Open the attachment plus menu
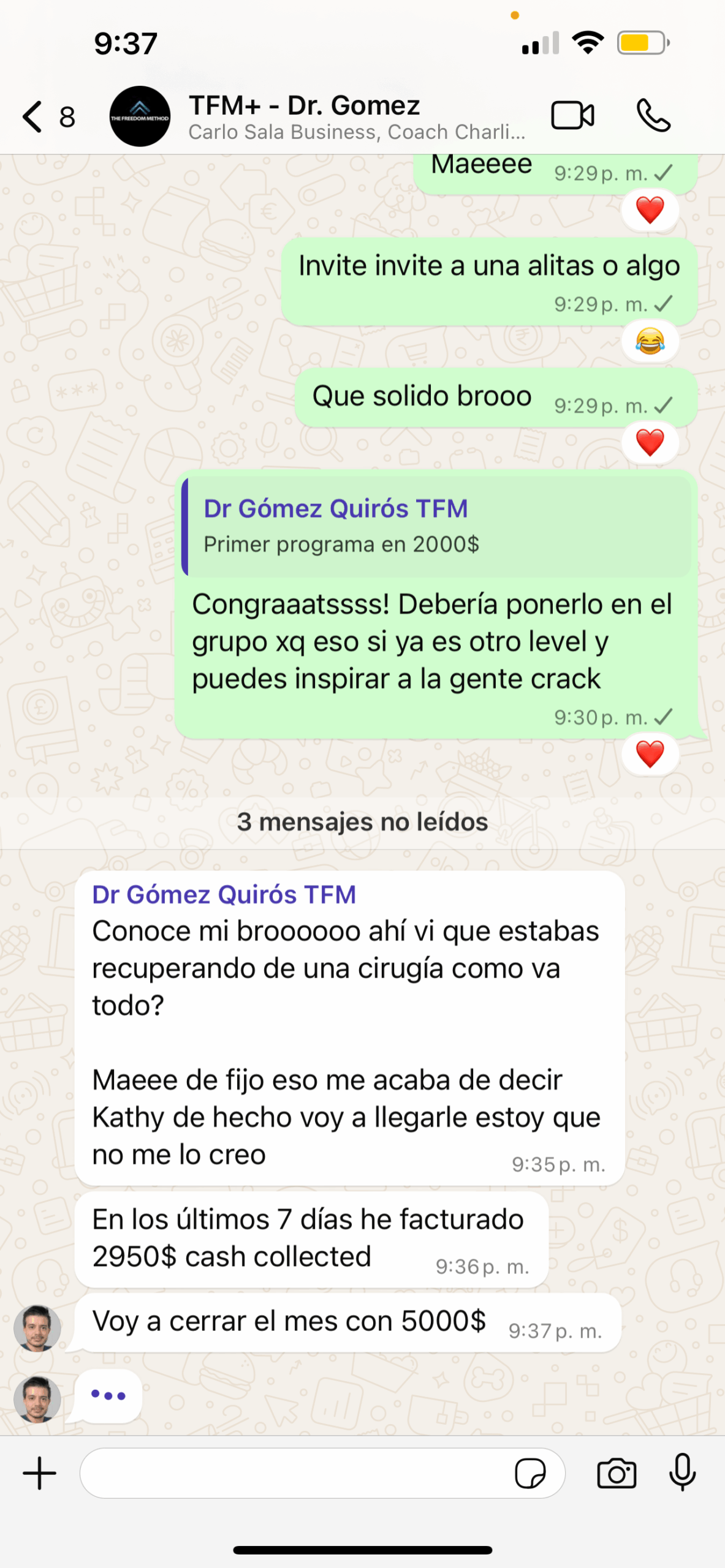Screen dimensions: 725x1568 click(40, 1473)
